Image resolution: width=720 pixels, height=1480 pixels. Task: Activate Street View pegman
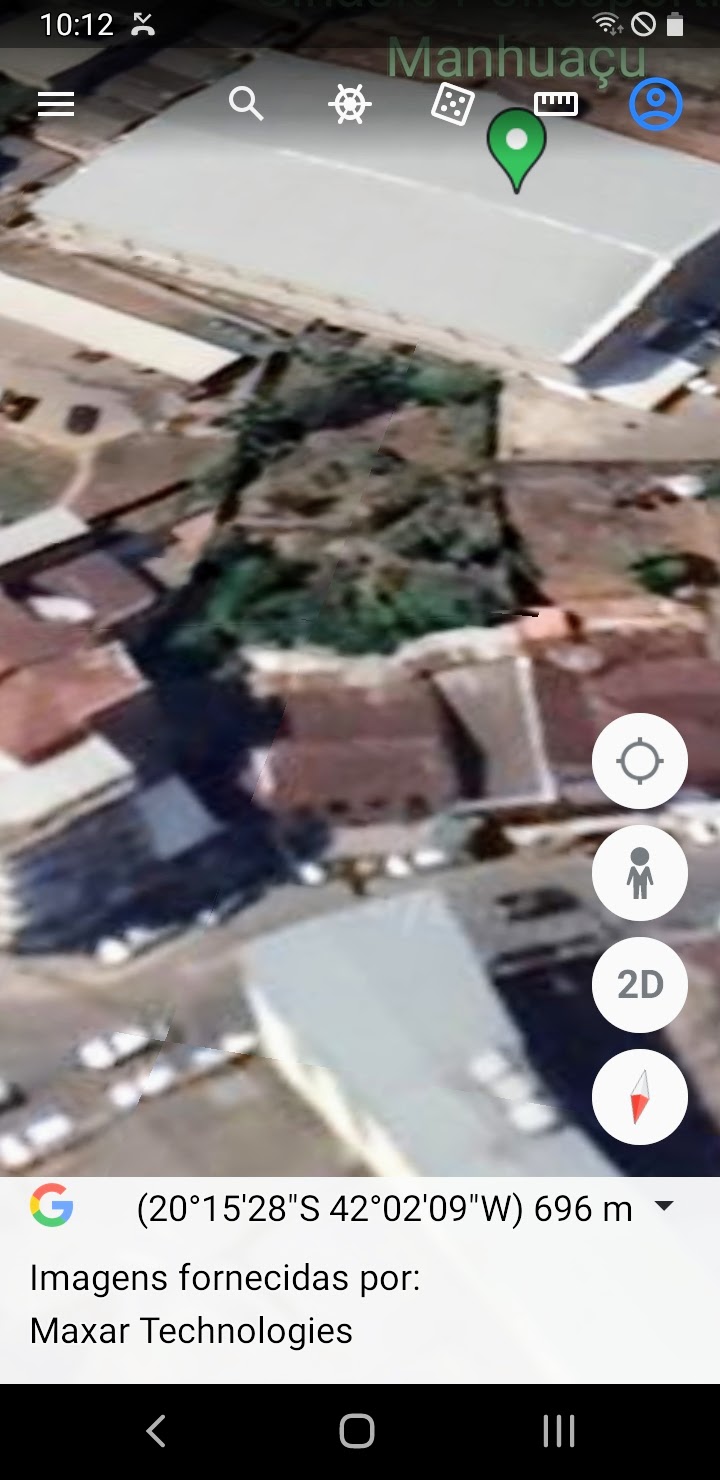[x=640, y=873]
